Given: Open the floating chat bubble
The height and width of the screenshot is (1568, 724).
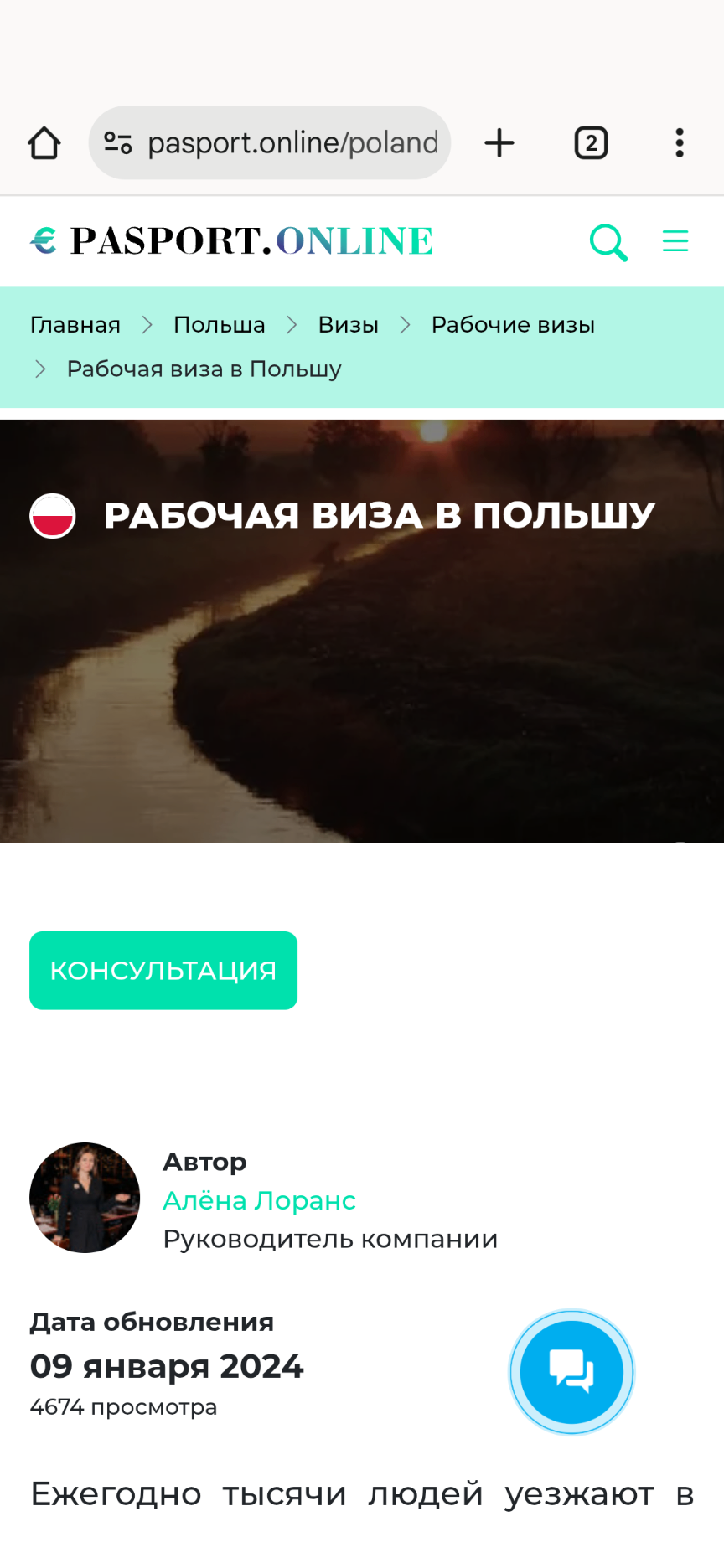Looking at the screenshot, I should click(571, 1372).
